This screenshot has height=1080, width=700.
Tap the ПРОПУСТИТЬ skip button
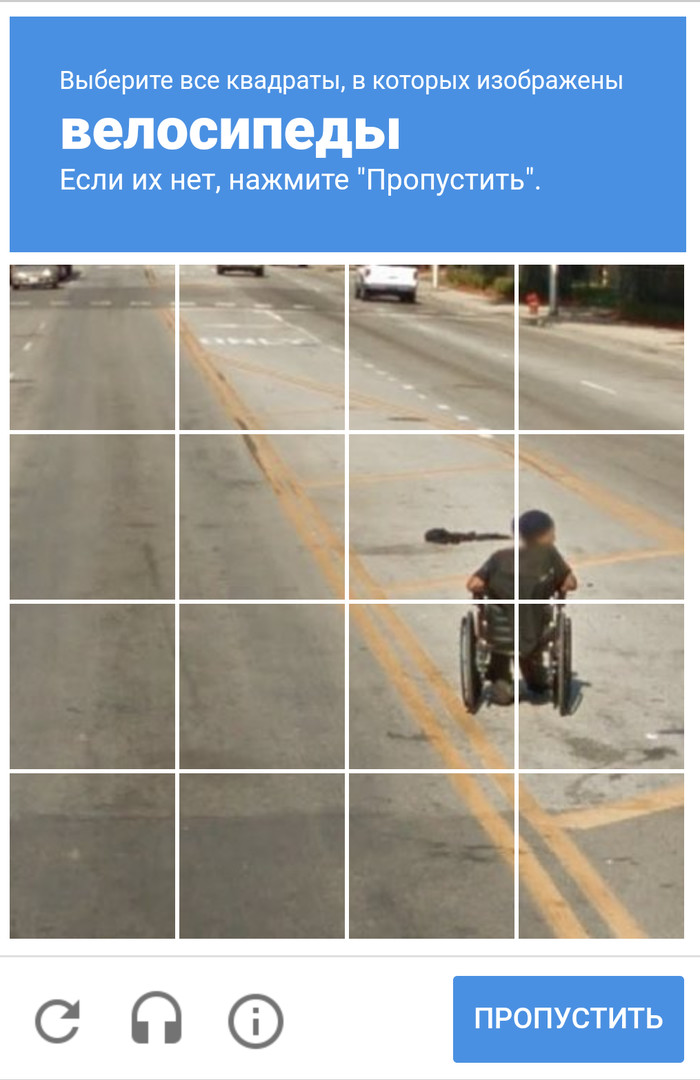tap(568, 1018)
